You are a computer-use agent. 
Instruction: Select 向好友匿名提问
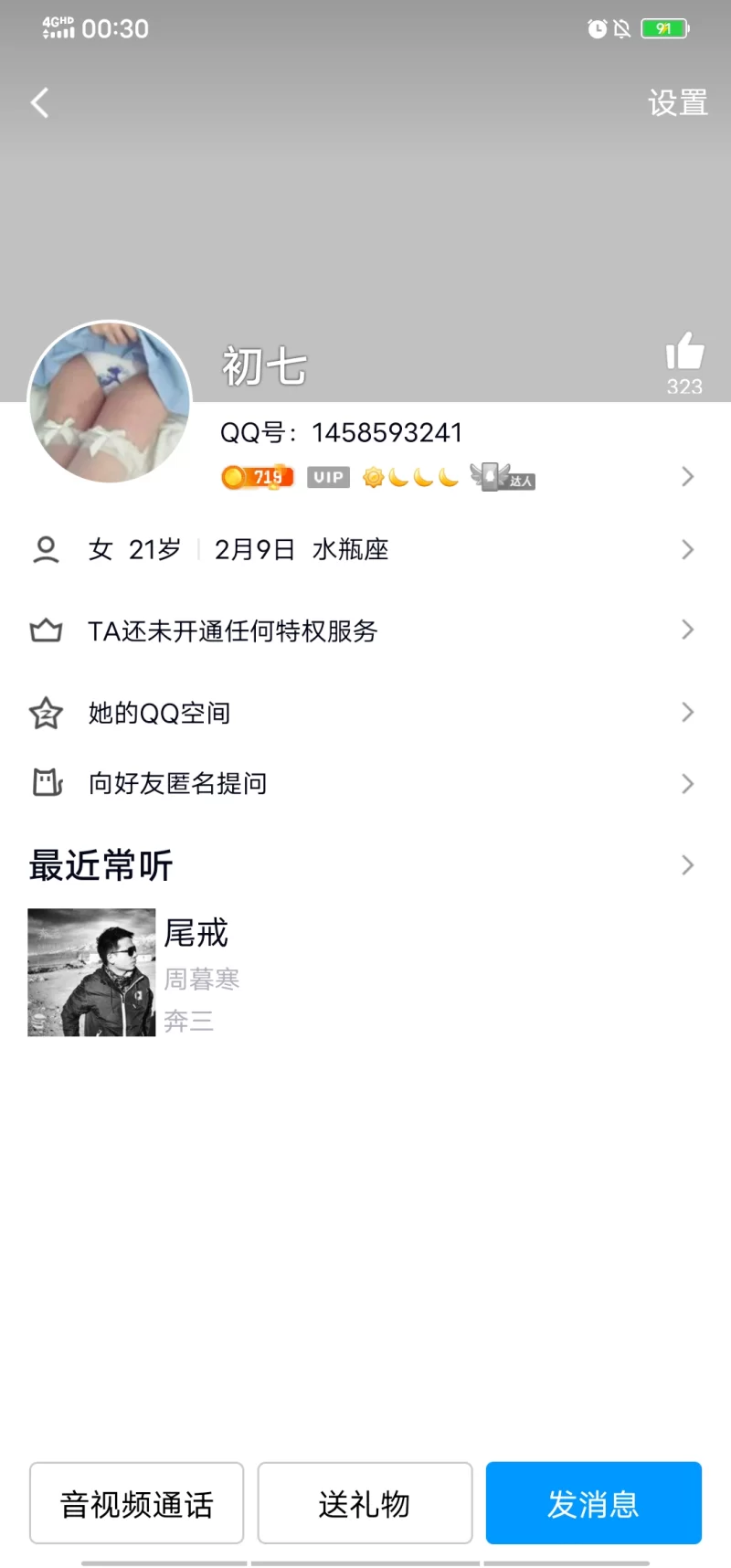point(365,783)
